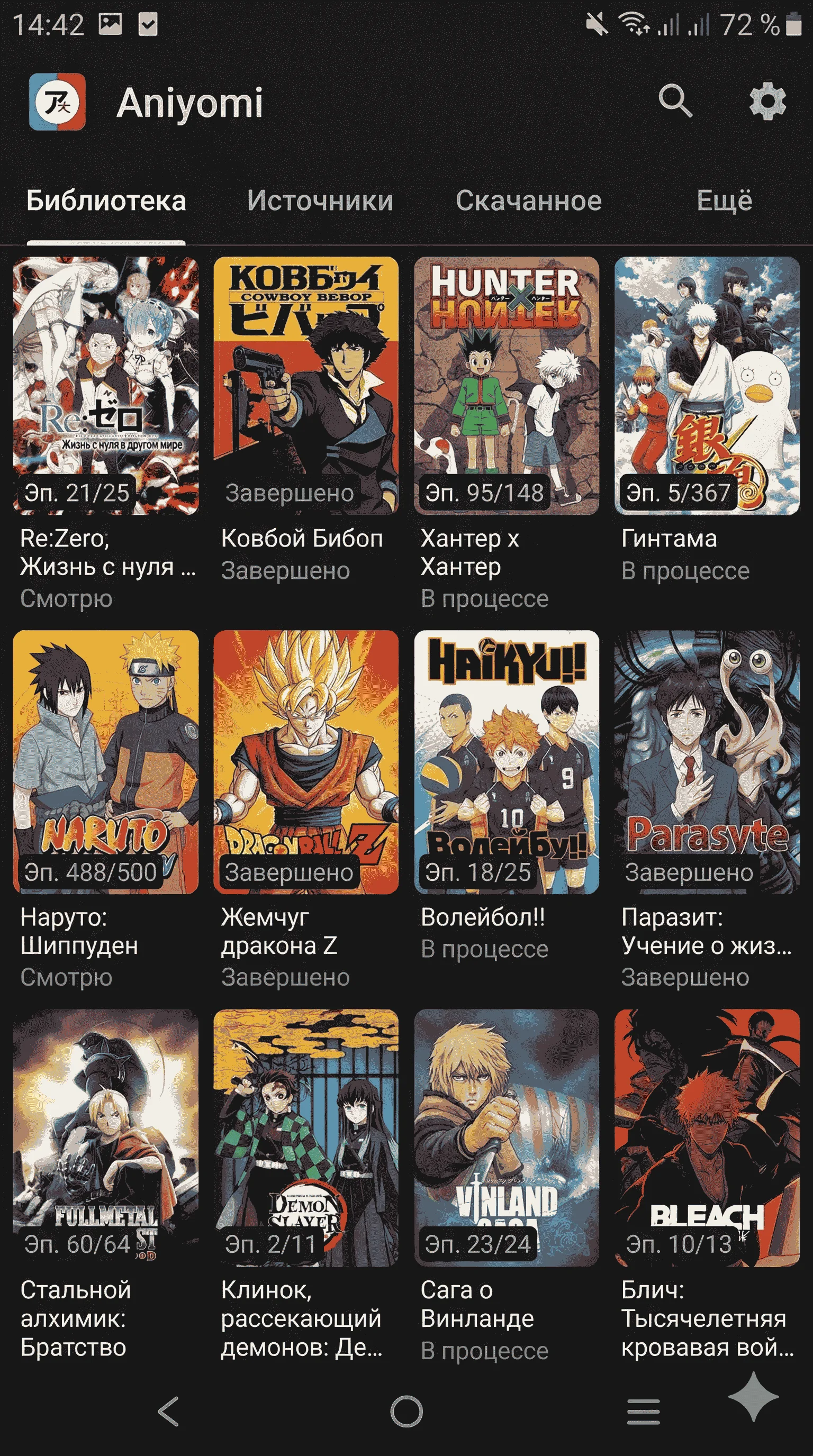The image size is (813, 1456).
Task: Open Блич: Тысячелетняя кровавая война card
Action: [x=707, y=1137]
